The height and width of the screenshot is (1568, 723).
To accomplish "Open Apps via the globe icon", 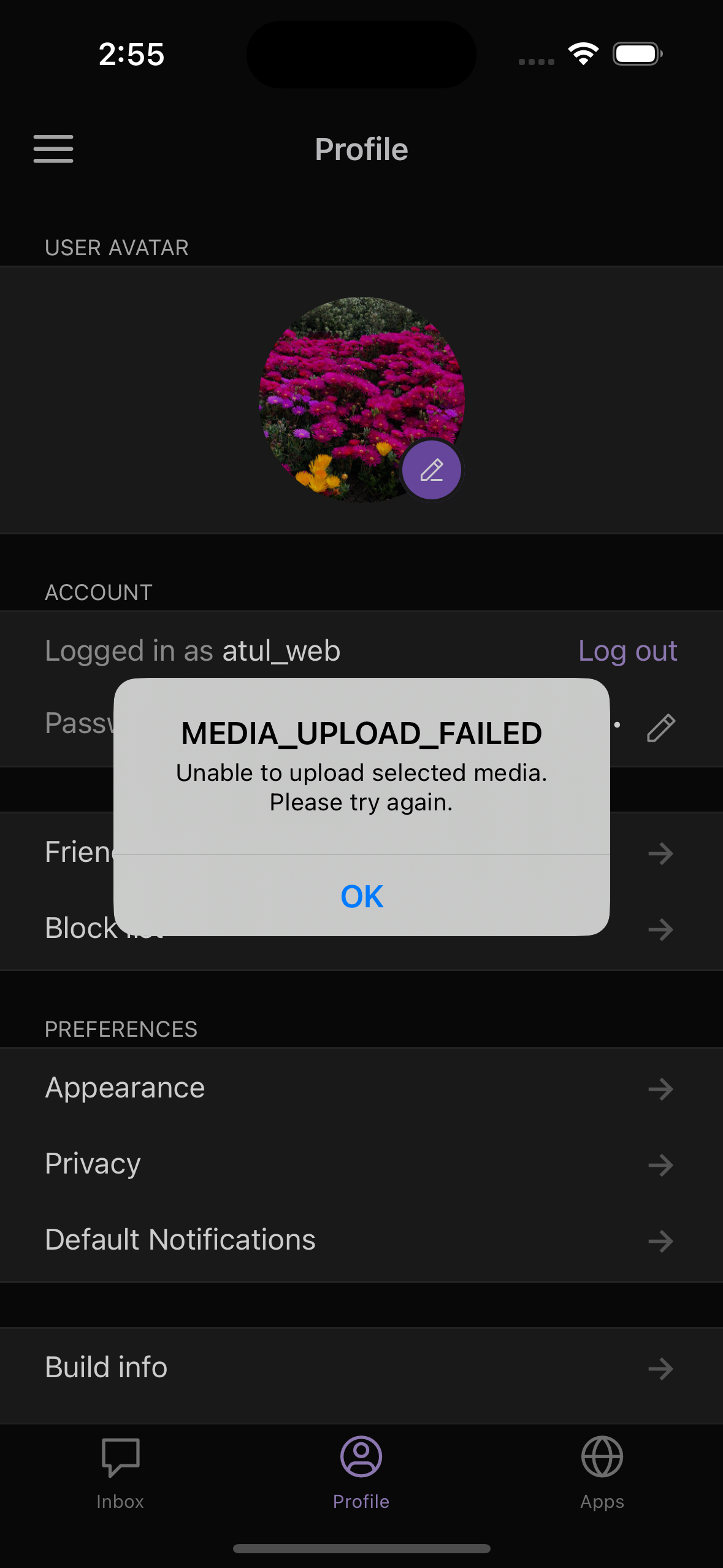I will point(602,1457).
